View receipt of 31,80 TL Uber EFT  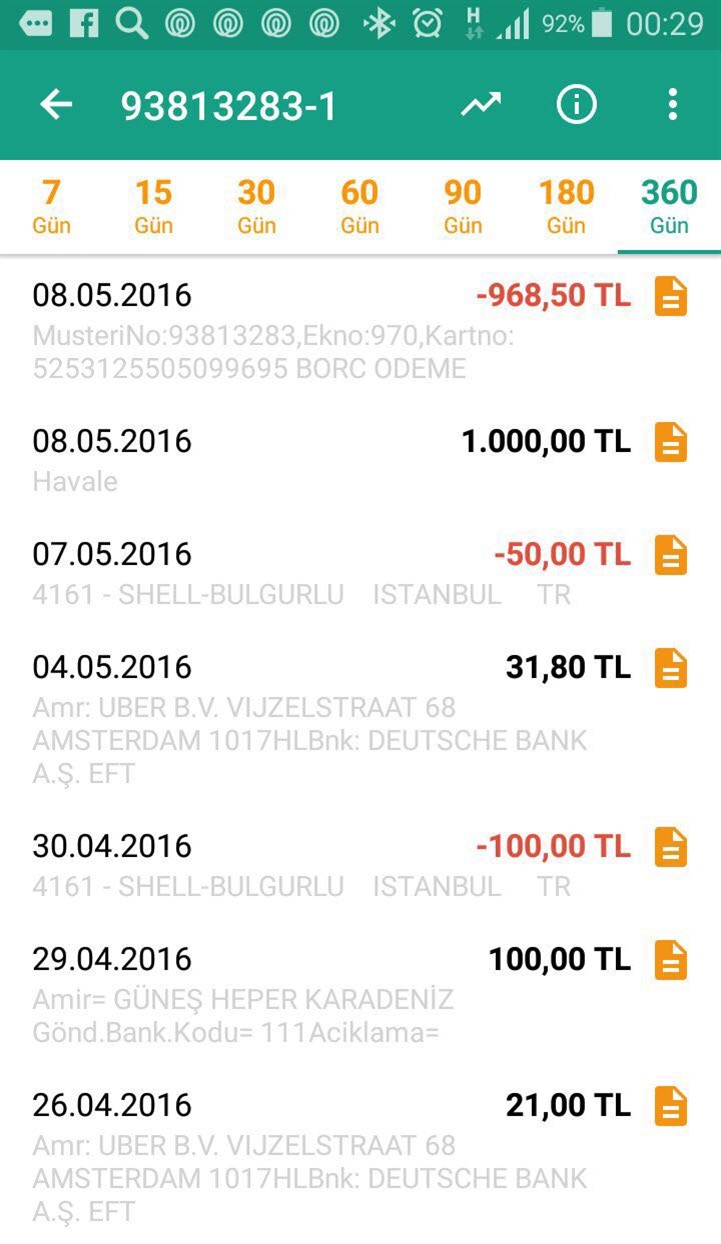pyautogui.click(x=671, y=668)
